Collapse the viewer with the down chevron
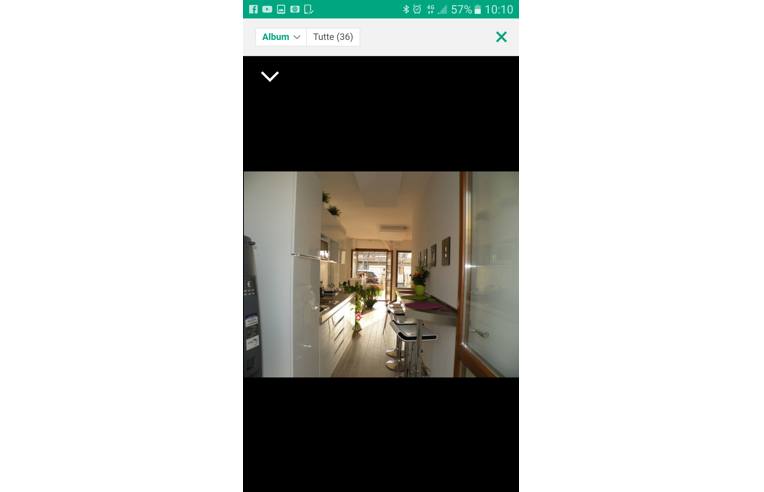The height and width of the screenshot is (492, 764). tap(269, 76)
